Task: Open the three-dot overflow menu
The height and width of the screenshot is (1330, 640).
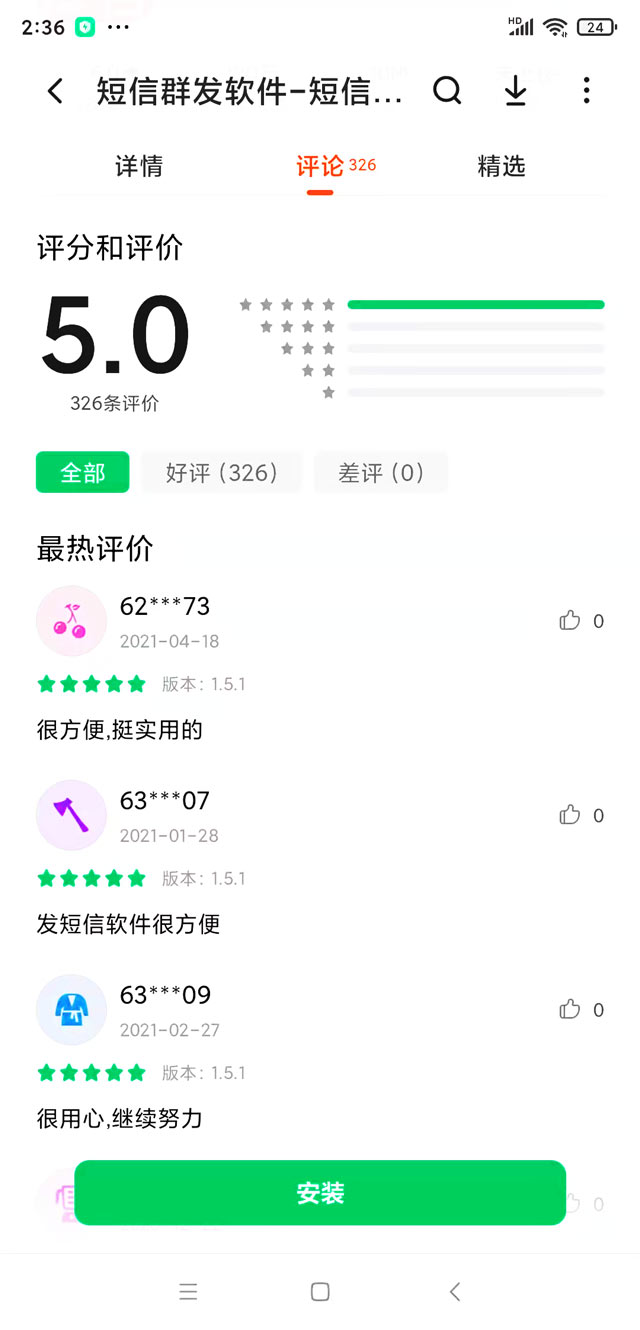Action: (586, 91)
